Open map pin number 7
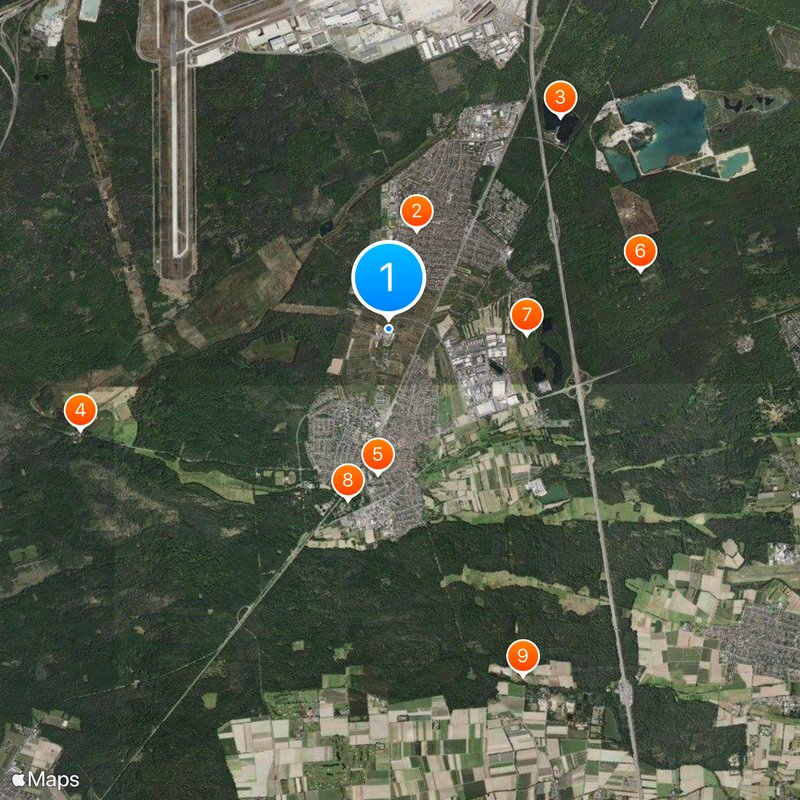The width and height of the screenshot is (800, 800). pyautogui.click(x=526, y=315)
